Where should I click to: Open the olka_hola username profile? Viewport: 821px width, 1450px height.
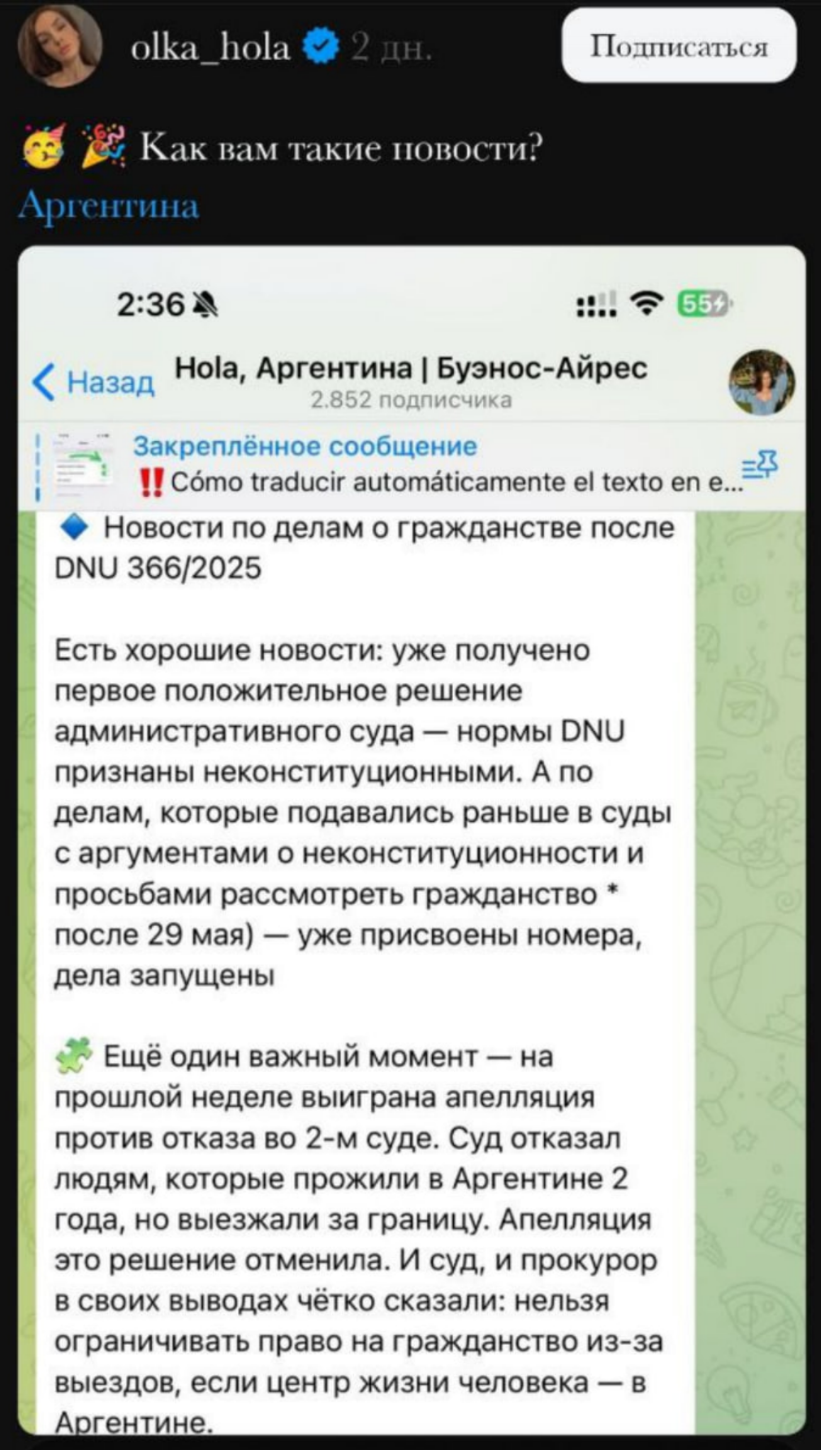pyautogui.click(x=210, y=46)
